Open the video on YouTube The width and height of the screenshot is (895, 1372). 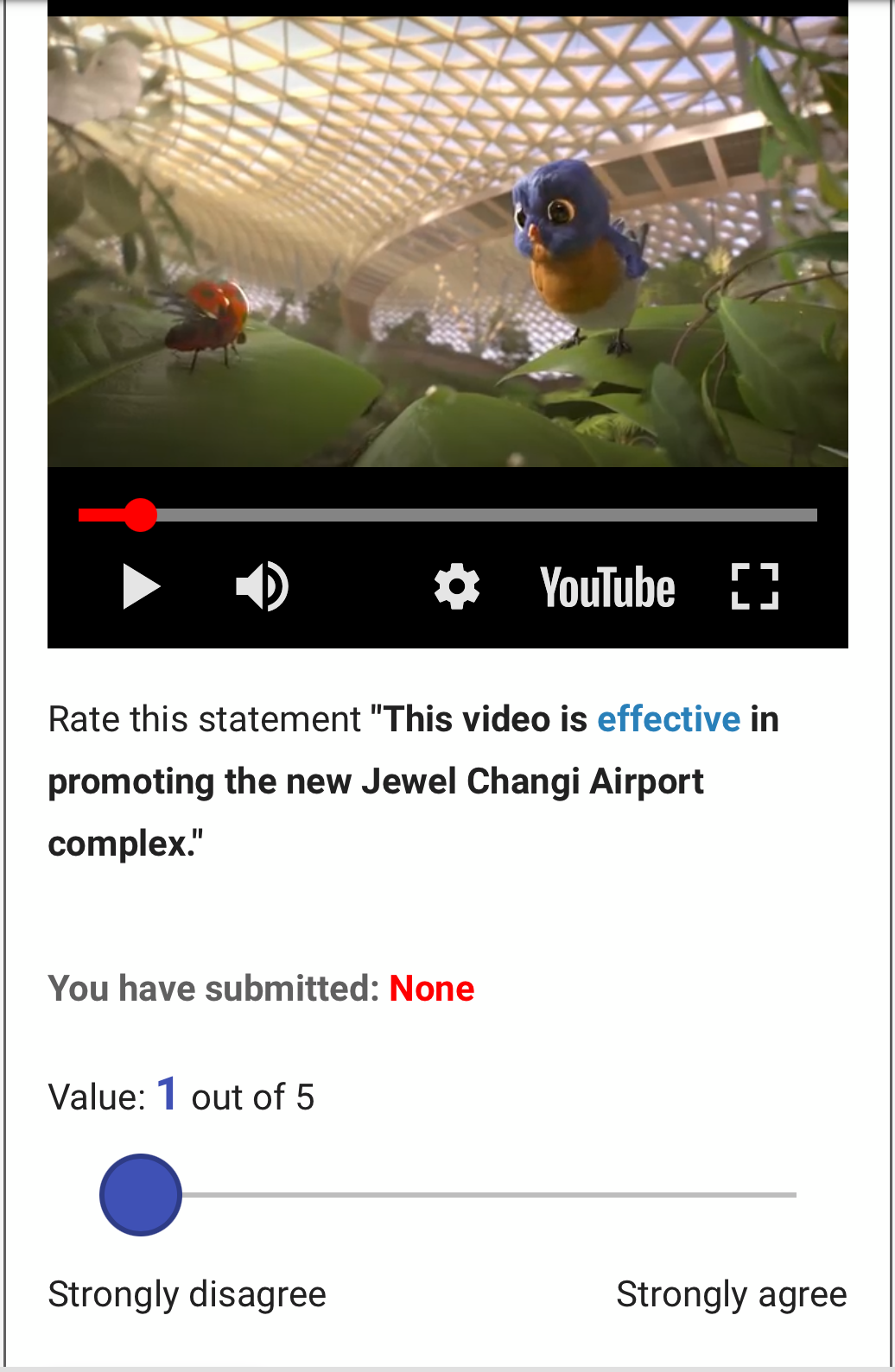click(607, 588)
